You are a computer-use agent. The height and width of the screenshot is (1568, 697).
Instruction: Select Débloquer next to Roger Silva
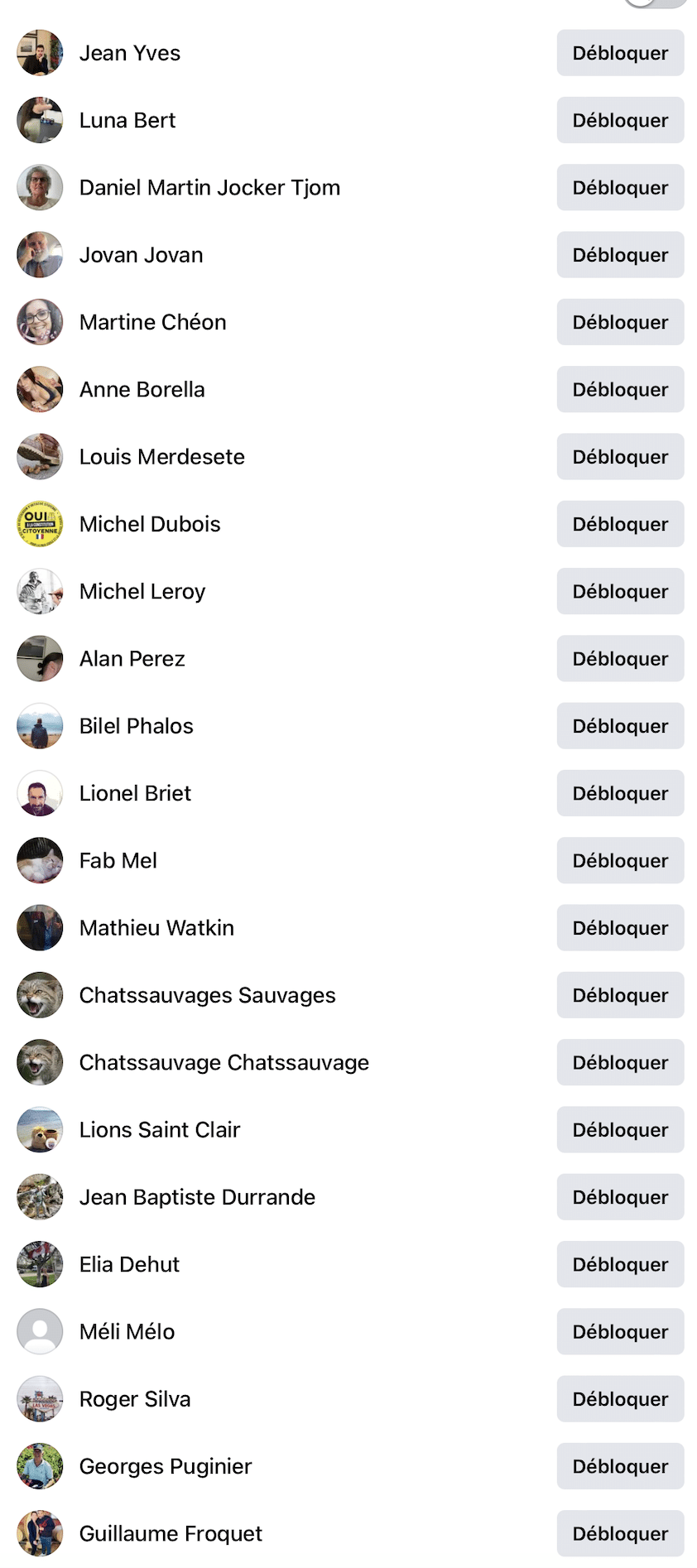620,1399
